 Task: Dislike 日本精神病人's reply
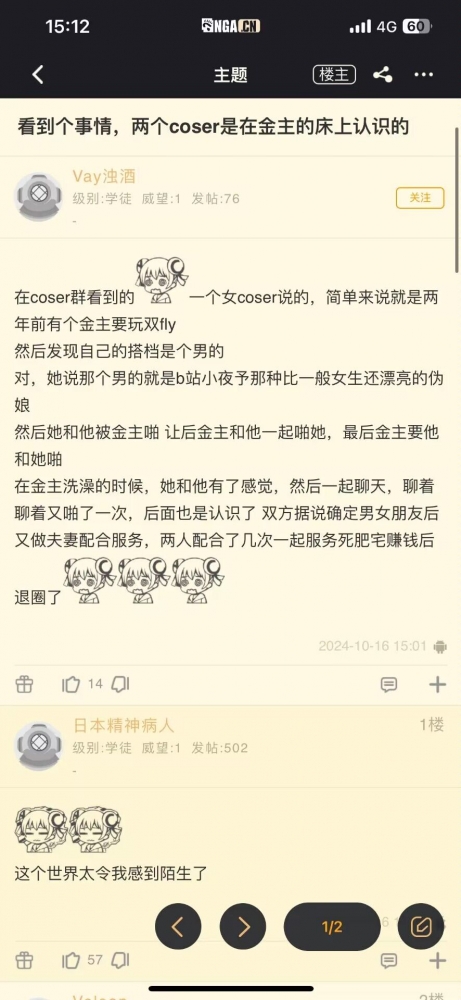[120, 960]
